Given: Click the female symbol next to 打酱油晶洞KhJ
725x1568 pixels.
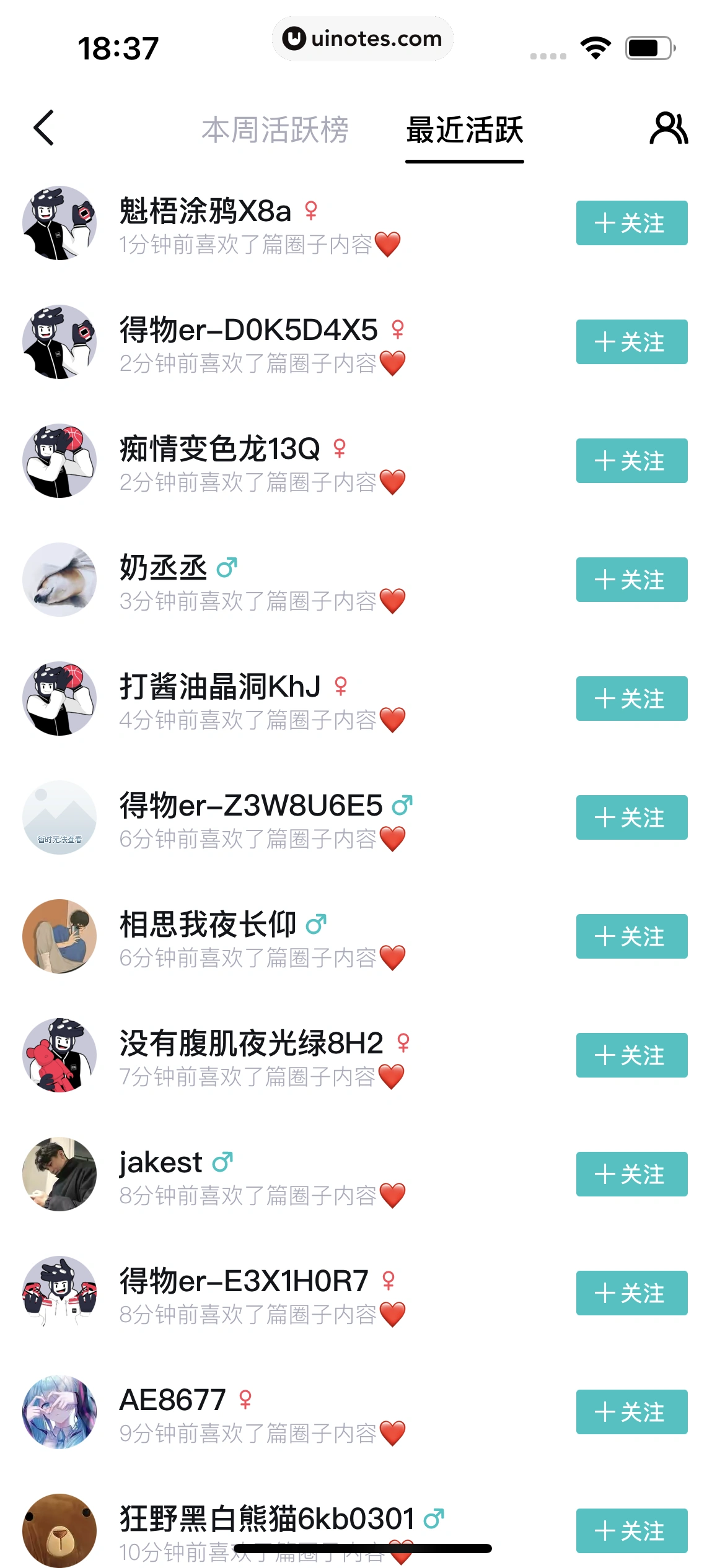Looking at the screenshot, I should click(x=340, y=686).
